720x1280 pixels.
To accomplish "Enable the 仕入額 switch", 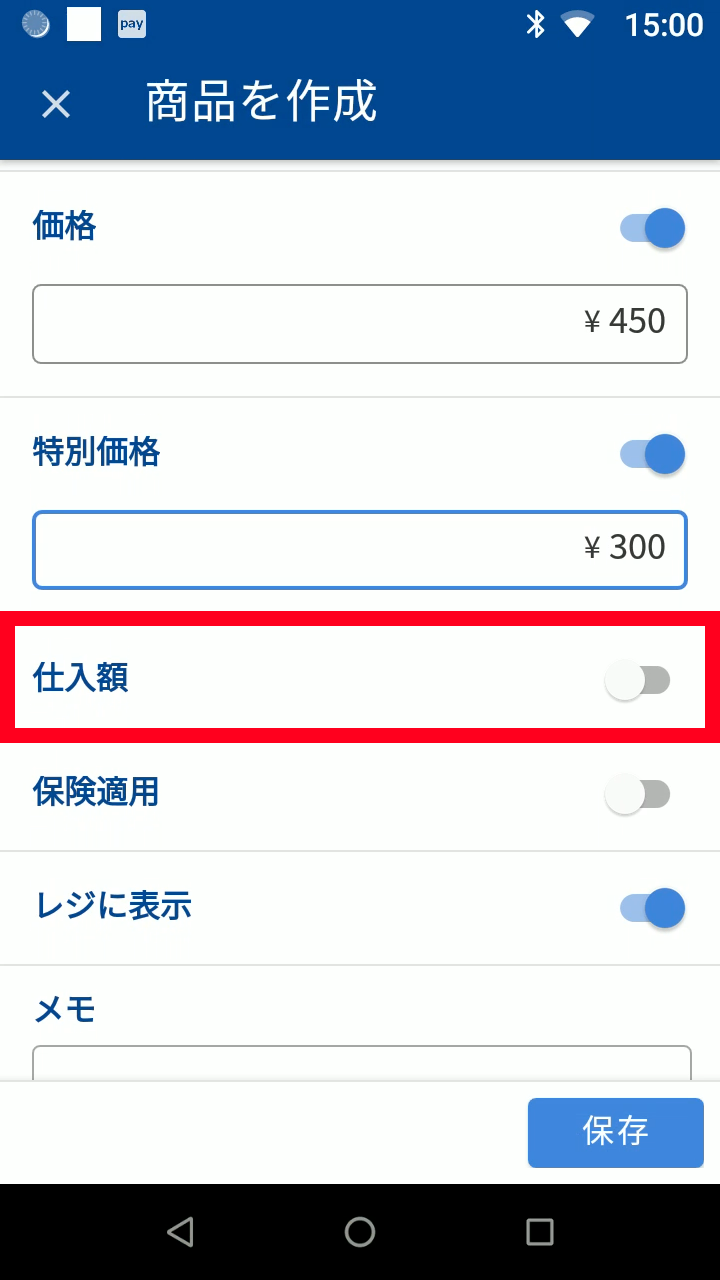I will pyautogui.click(x=638, y=681).
